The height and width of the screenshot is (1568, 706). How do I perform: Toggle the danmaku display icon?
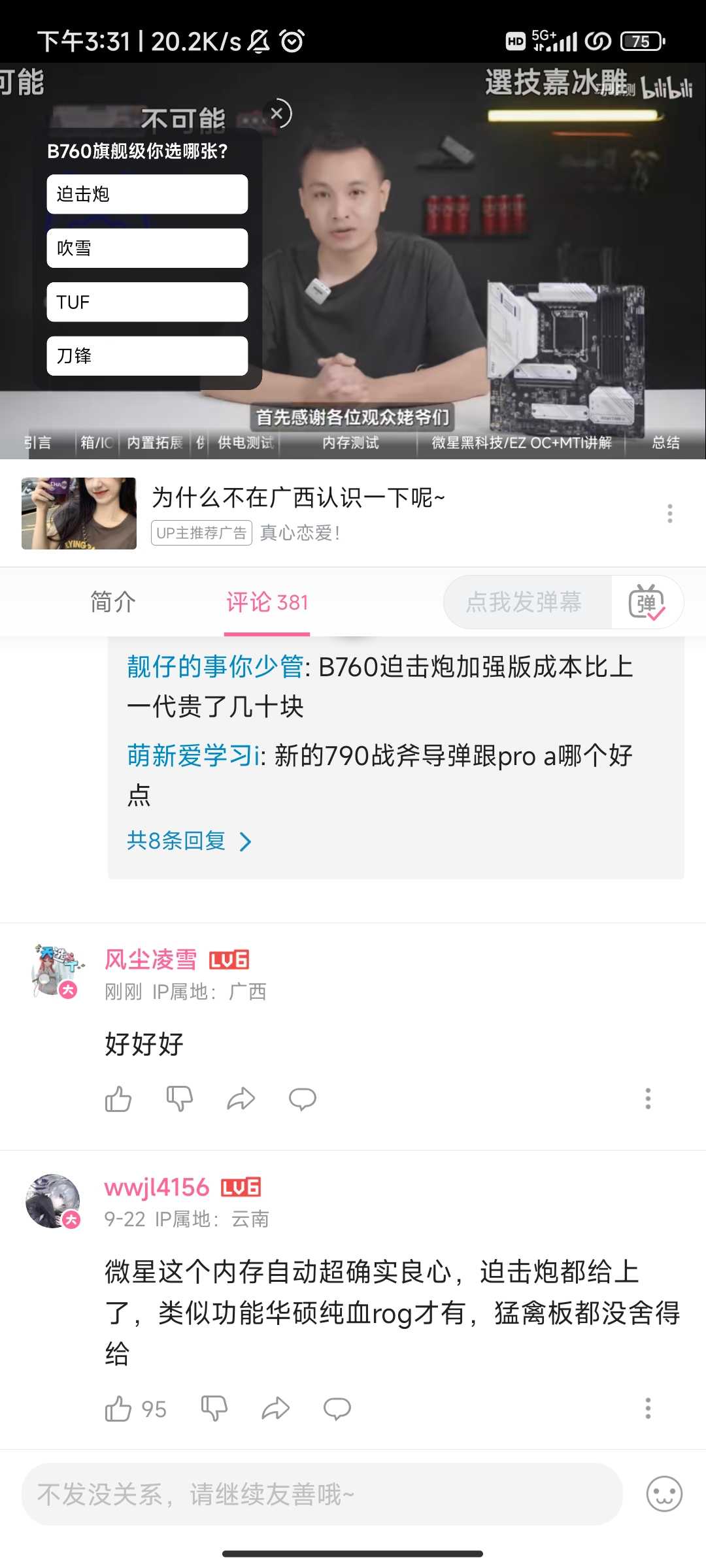[647, 602]
